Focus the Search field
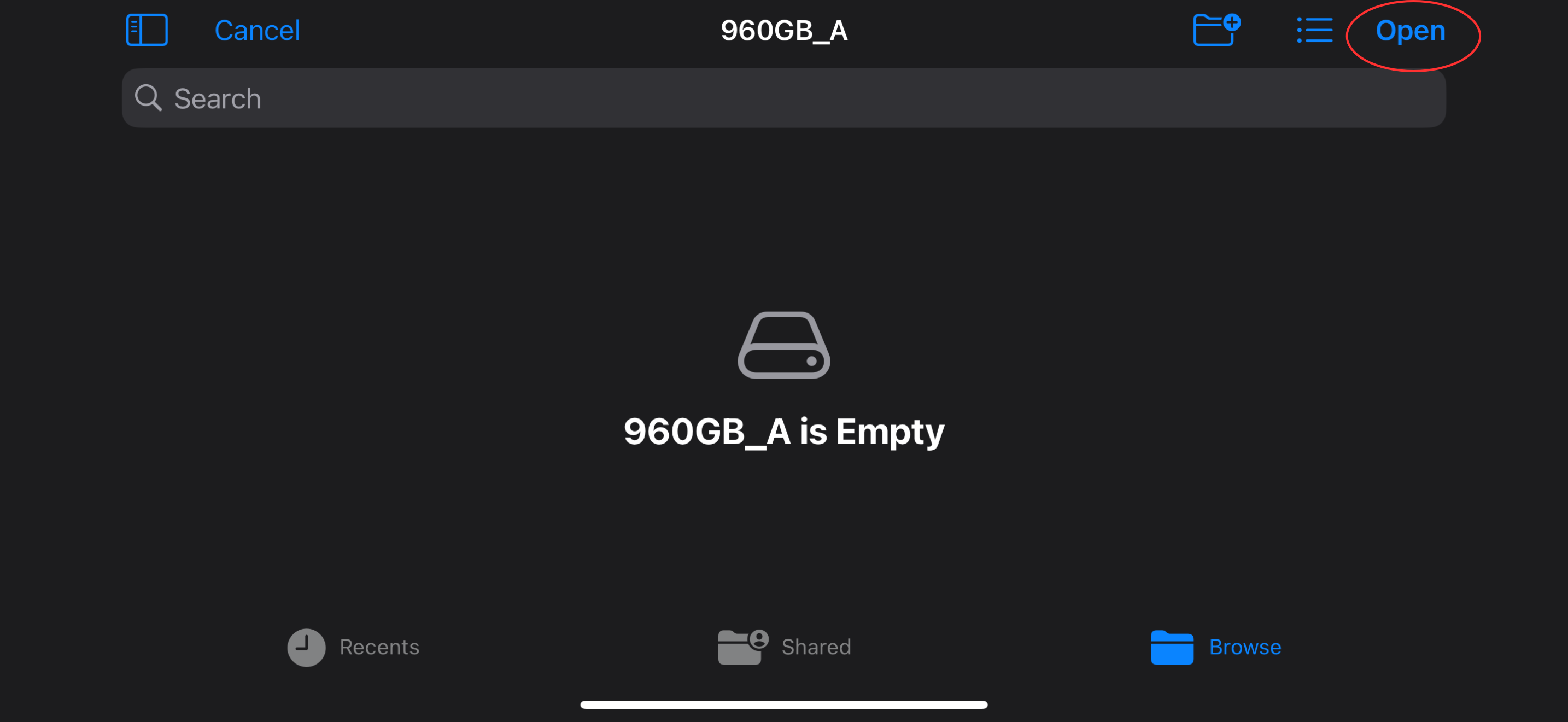 click(783, 98)
